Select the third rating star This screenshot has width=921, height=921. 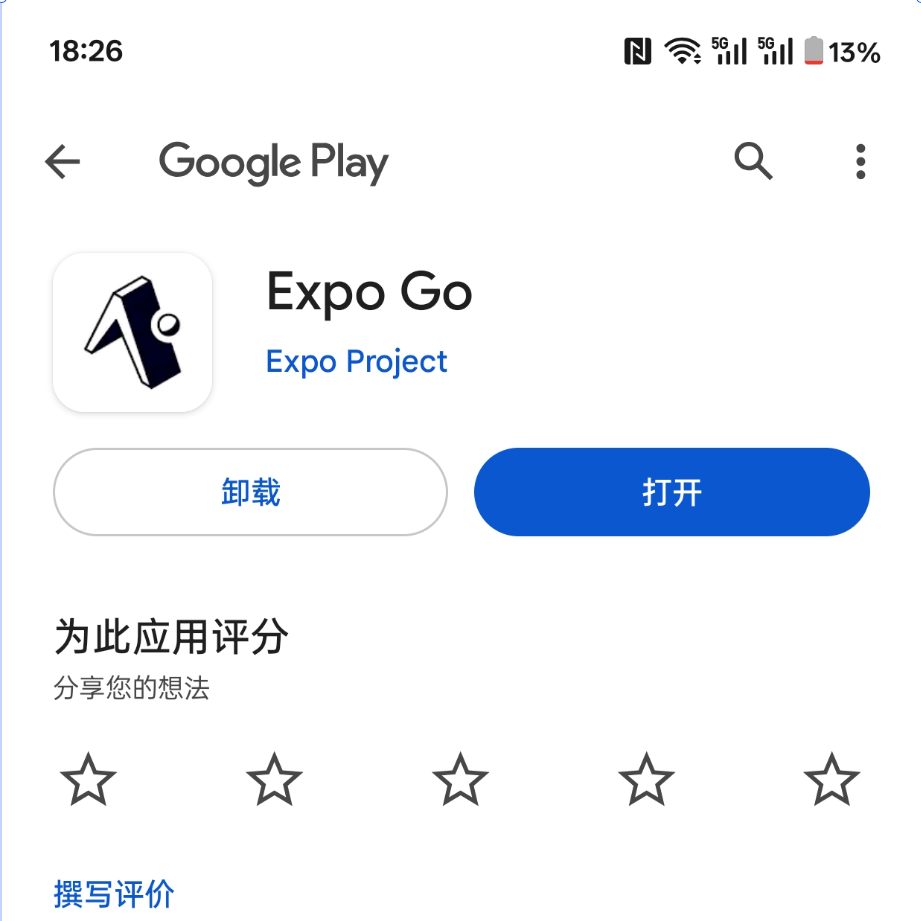(x=460, y=780)
